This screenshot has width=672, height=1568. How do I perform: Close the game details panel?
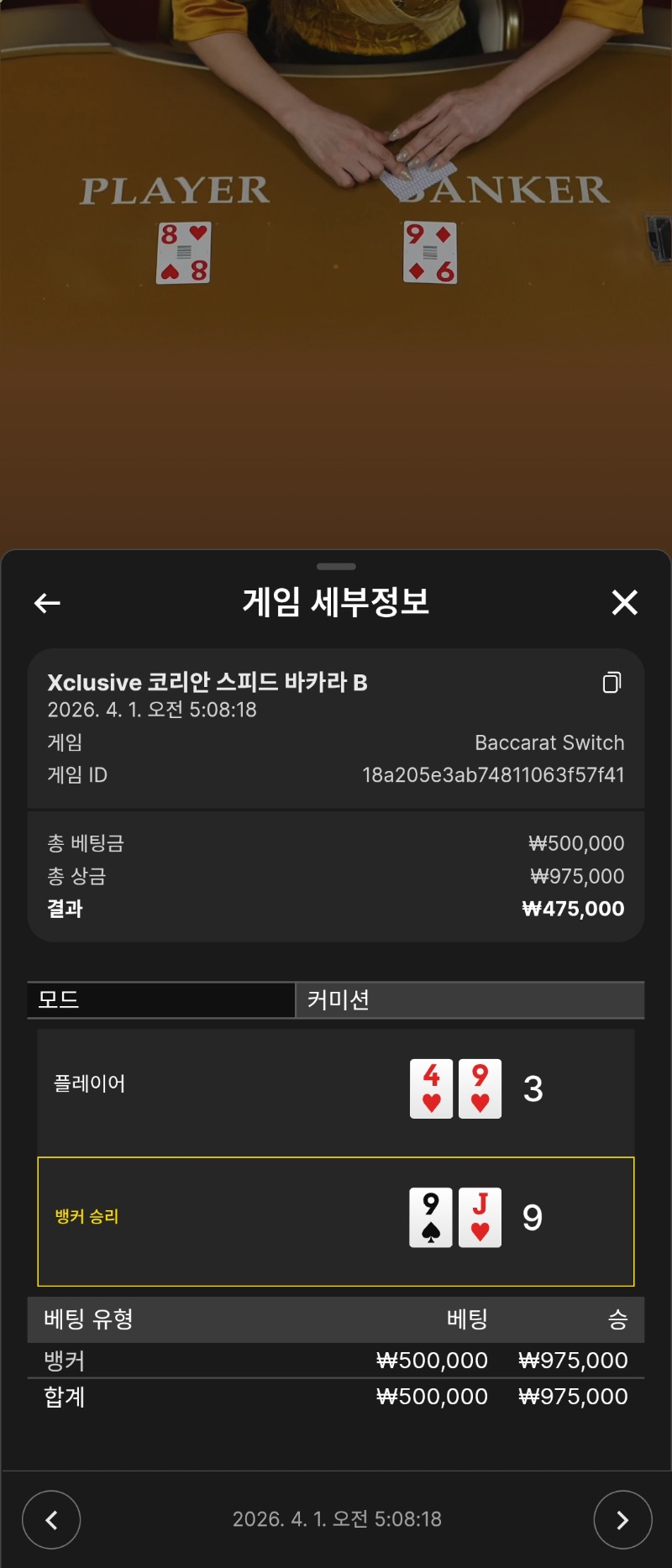coord(624,602)
